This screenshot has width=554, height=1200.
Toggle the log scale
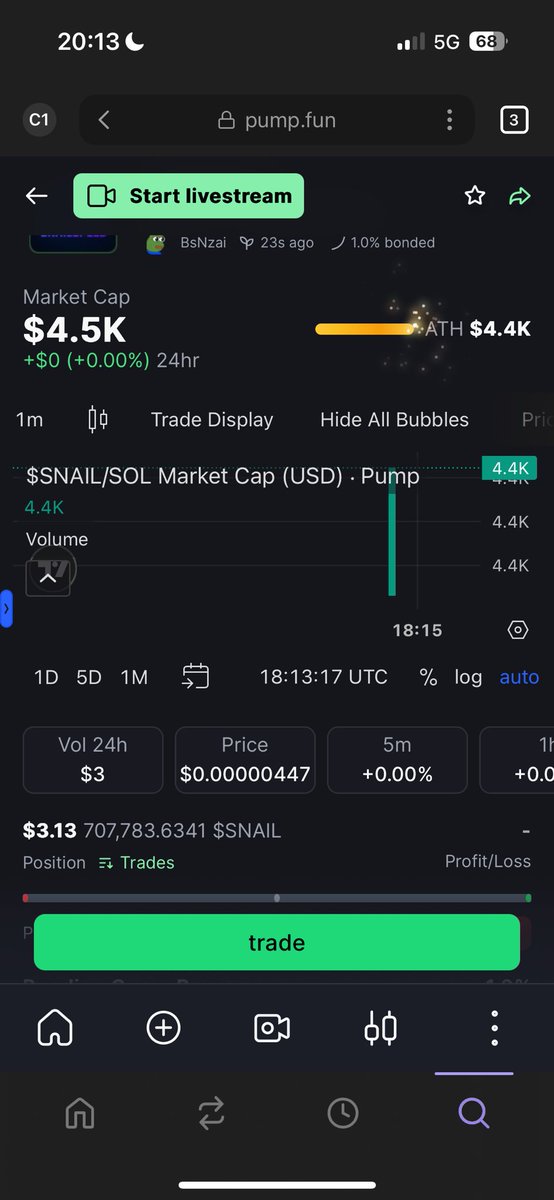[468, 677]
